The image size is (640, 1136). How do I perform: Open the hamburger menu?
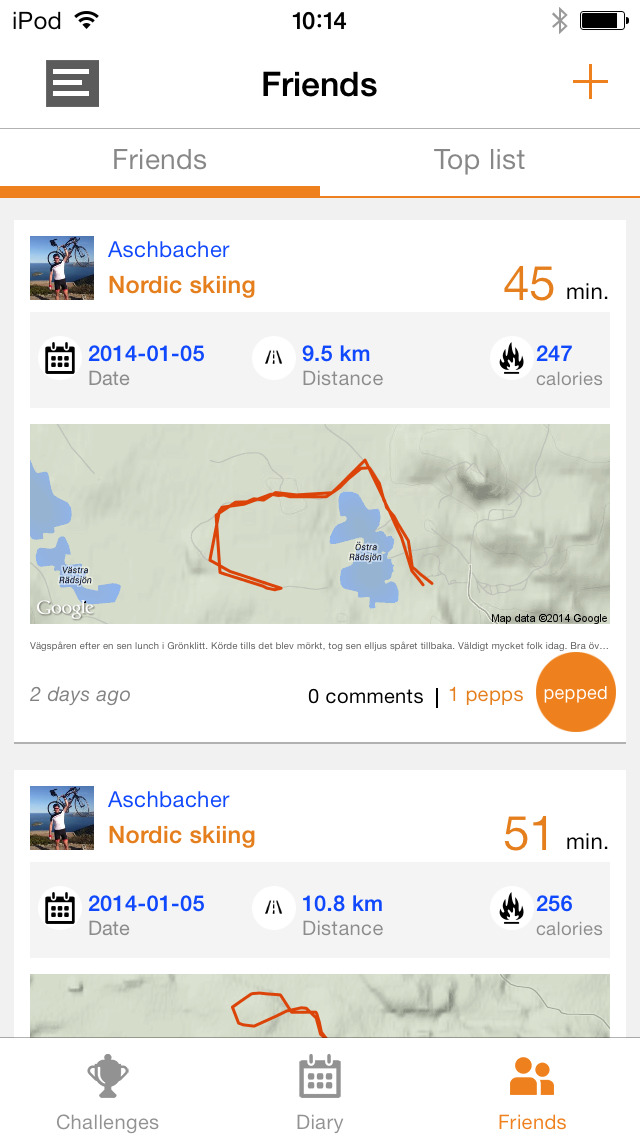click(x=72, y=84)
